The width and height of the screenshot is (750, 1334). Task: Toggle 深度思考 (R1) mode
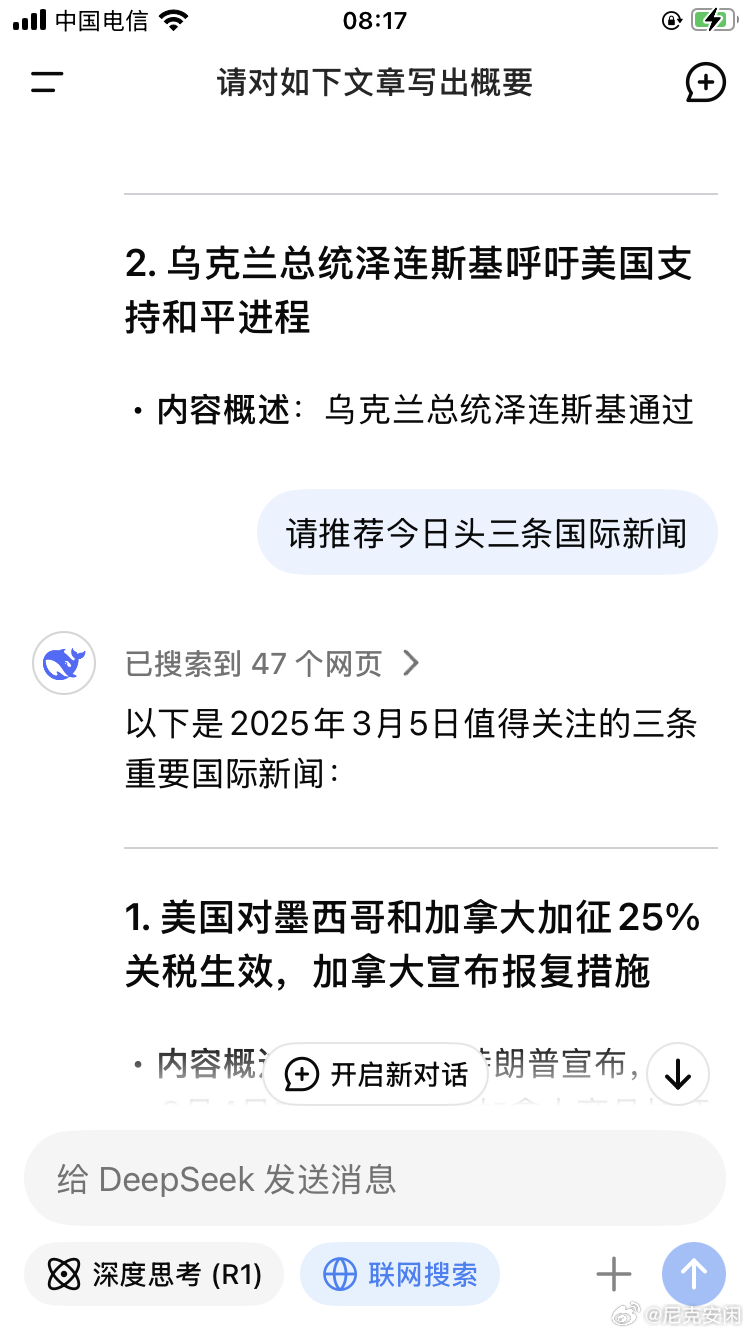pyautogui.click(x=154, y=1274)
